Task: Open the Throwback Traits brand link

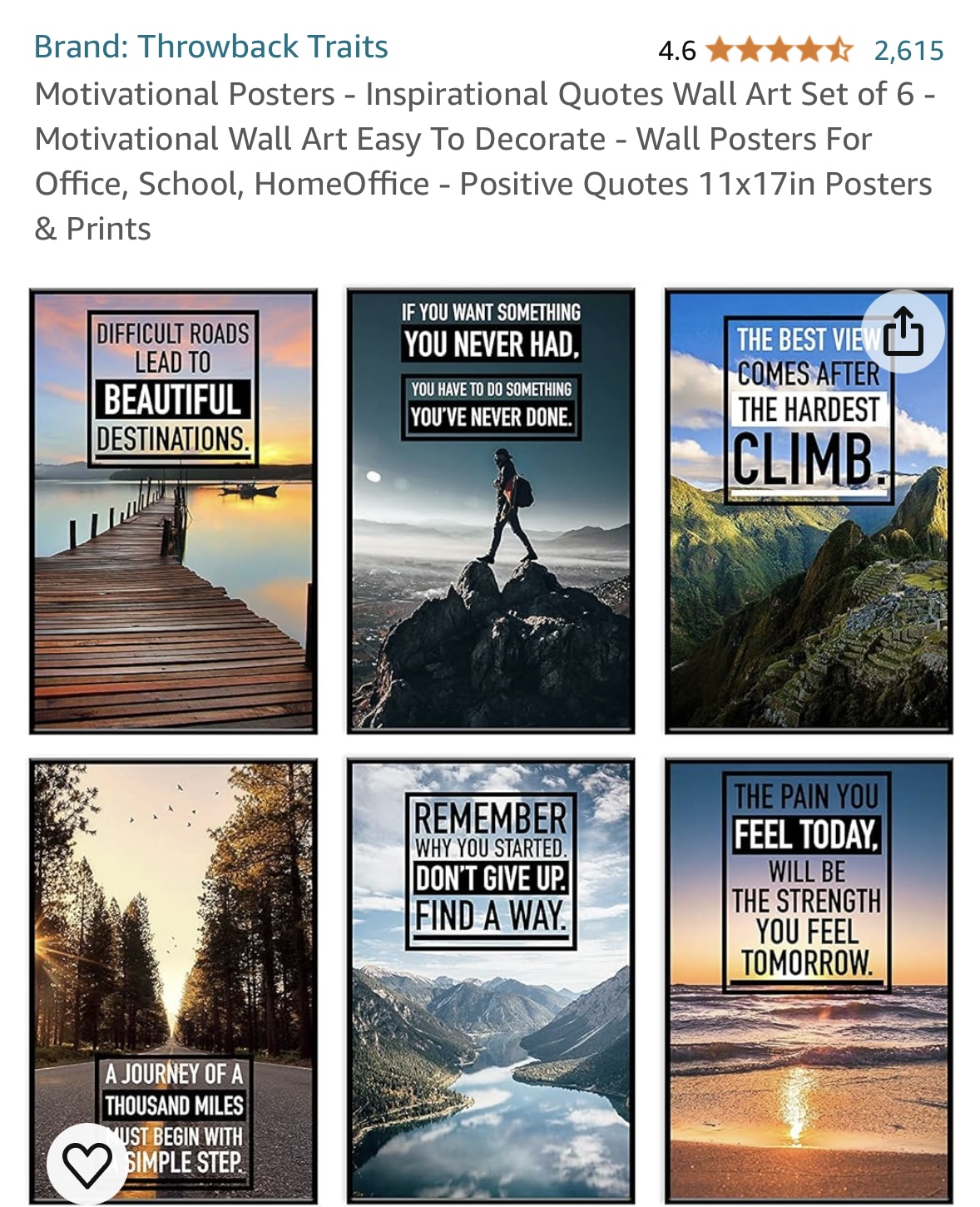Action: [x=210, y=47]
